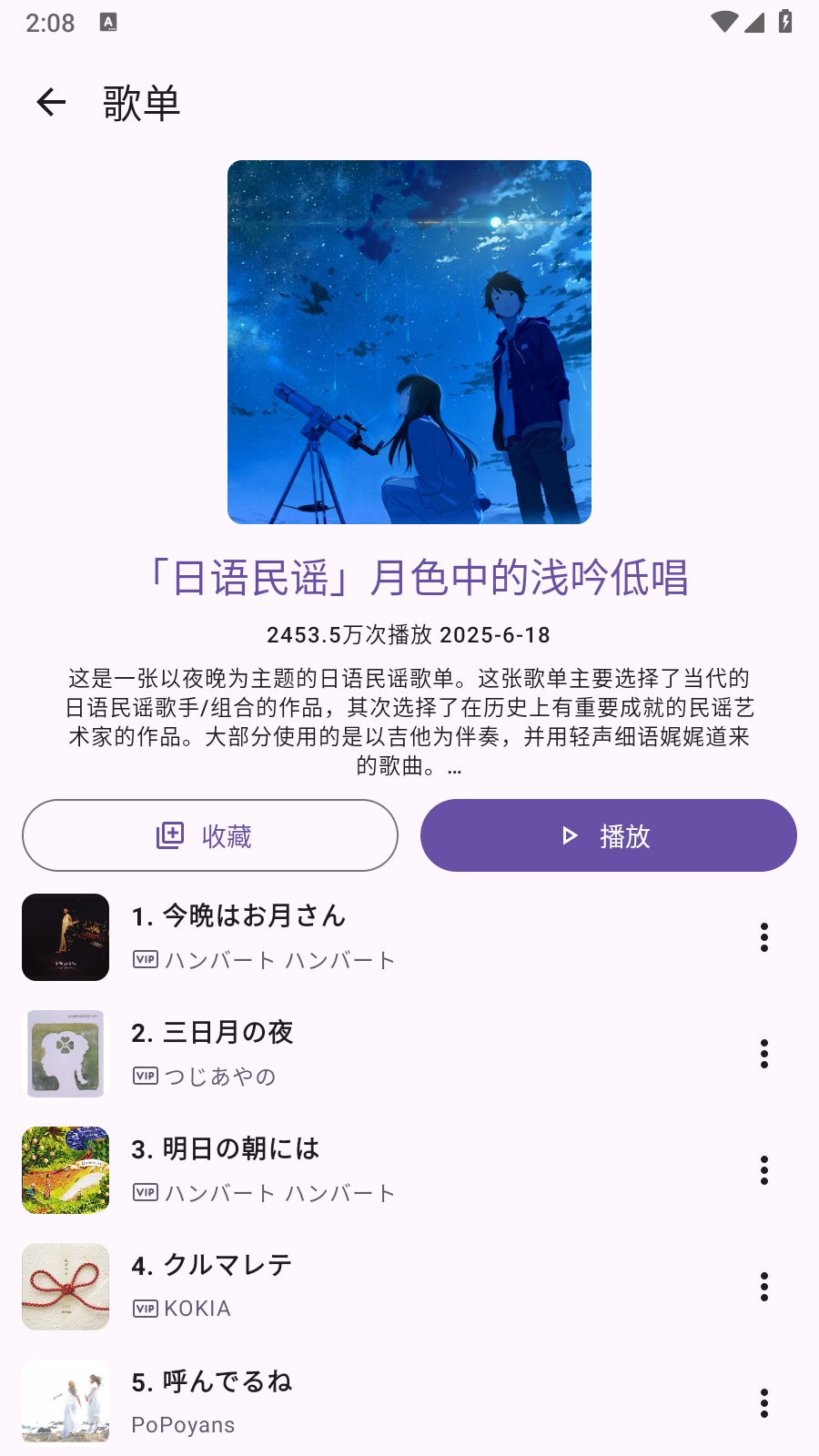Open overflow menu for クルマレテ
819x1456 pixels.
click(x=763, y=1287)
